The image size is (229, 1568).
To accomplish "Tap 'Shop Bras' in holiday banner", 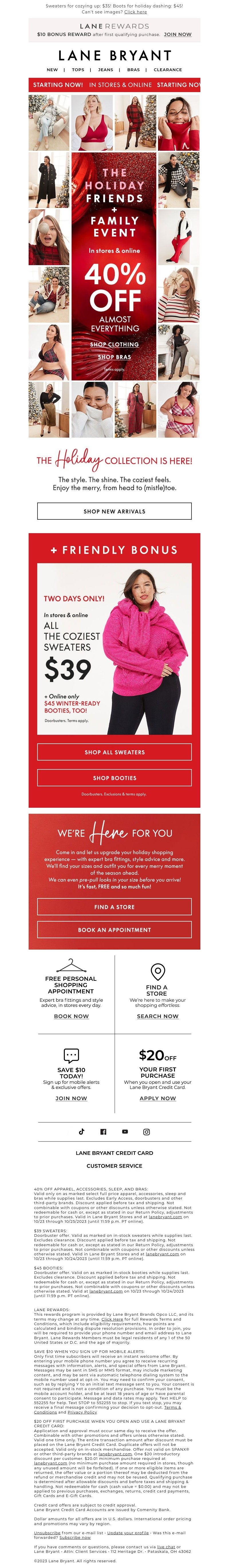I will coord(114,357).
